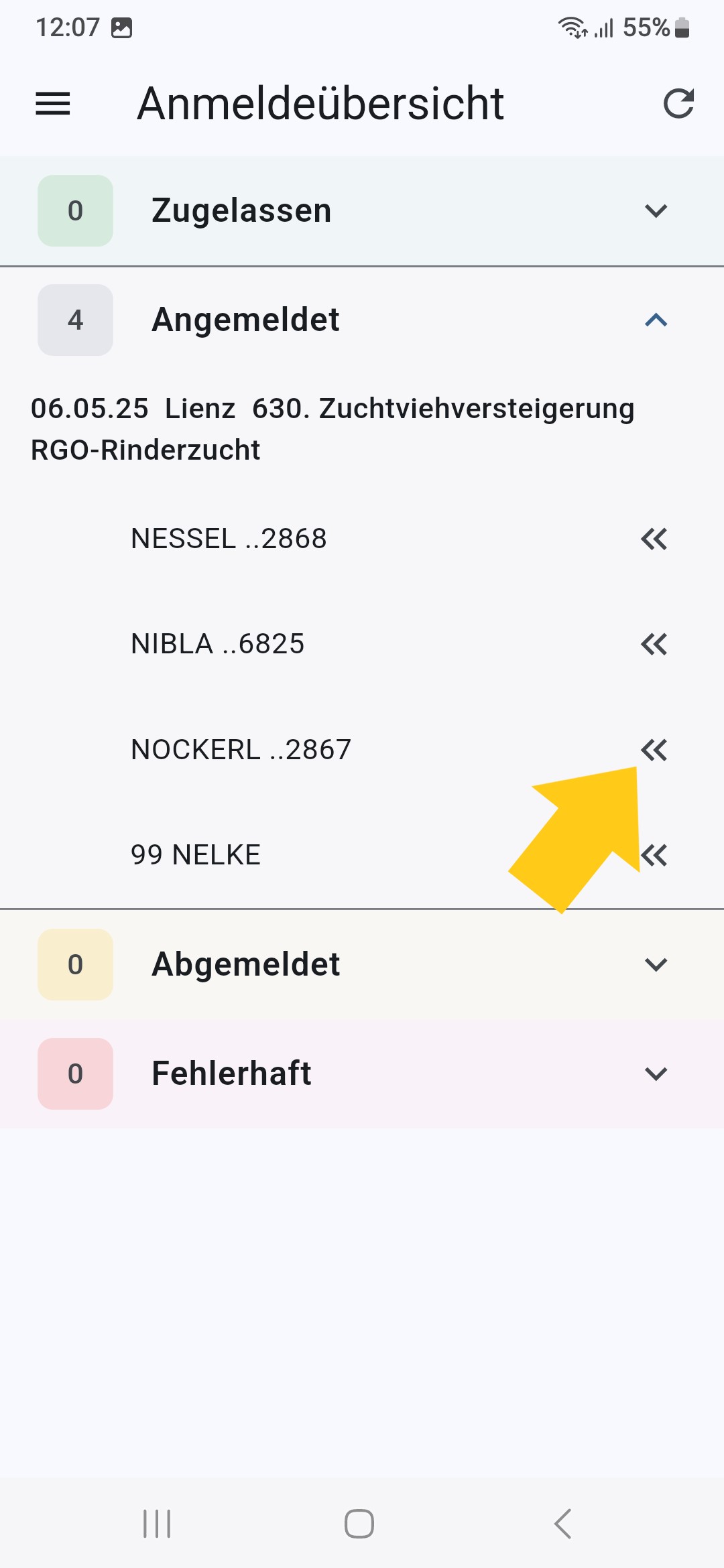
Task: Open the hamburger navigation menu
Action: coord(53,104)
